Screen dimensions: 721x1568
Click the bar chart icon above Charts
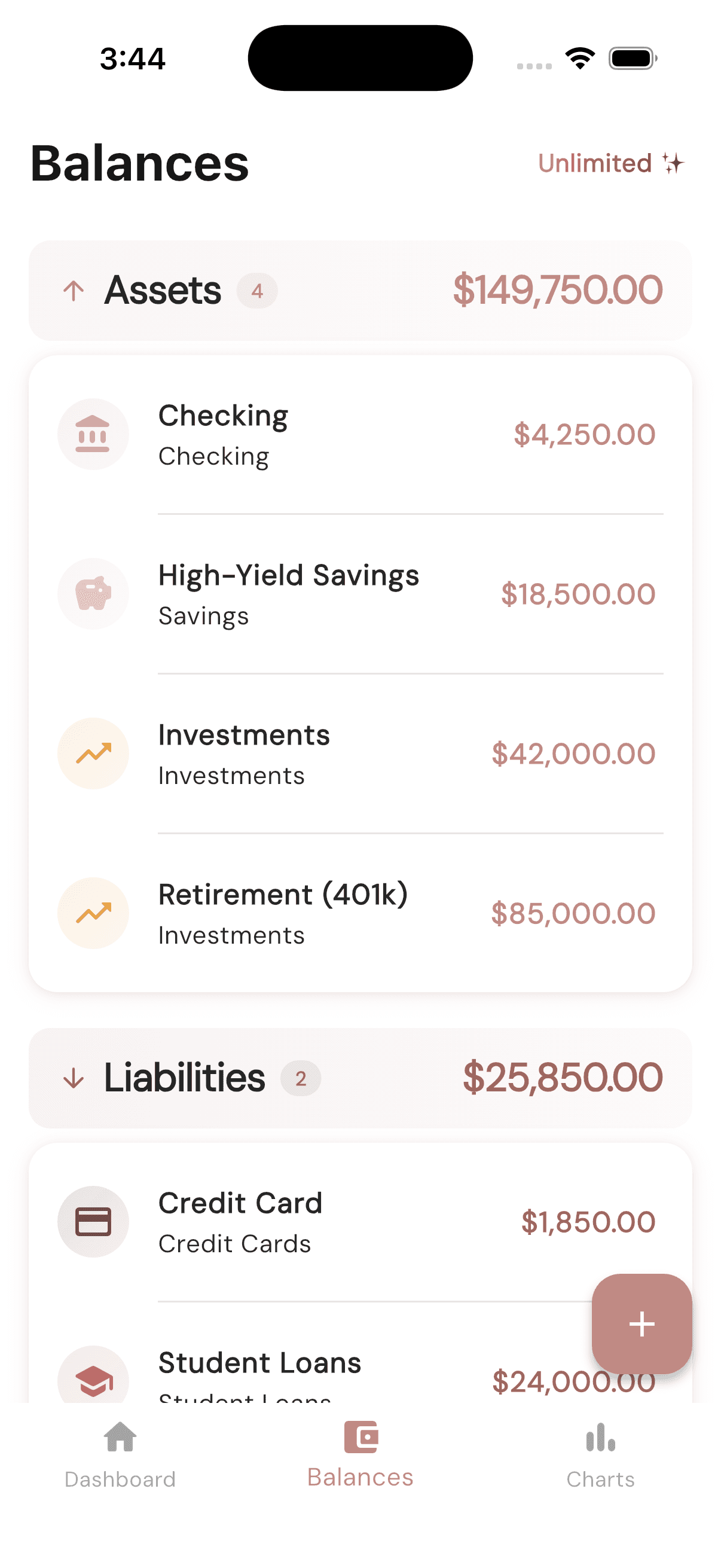[x=599, y=1438]
